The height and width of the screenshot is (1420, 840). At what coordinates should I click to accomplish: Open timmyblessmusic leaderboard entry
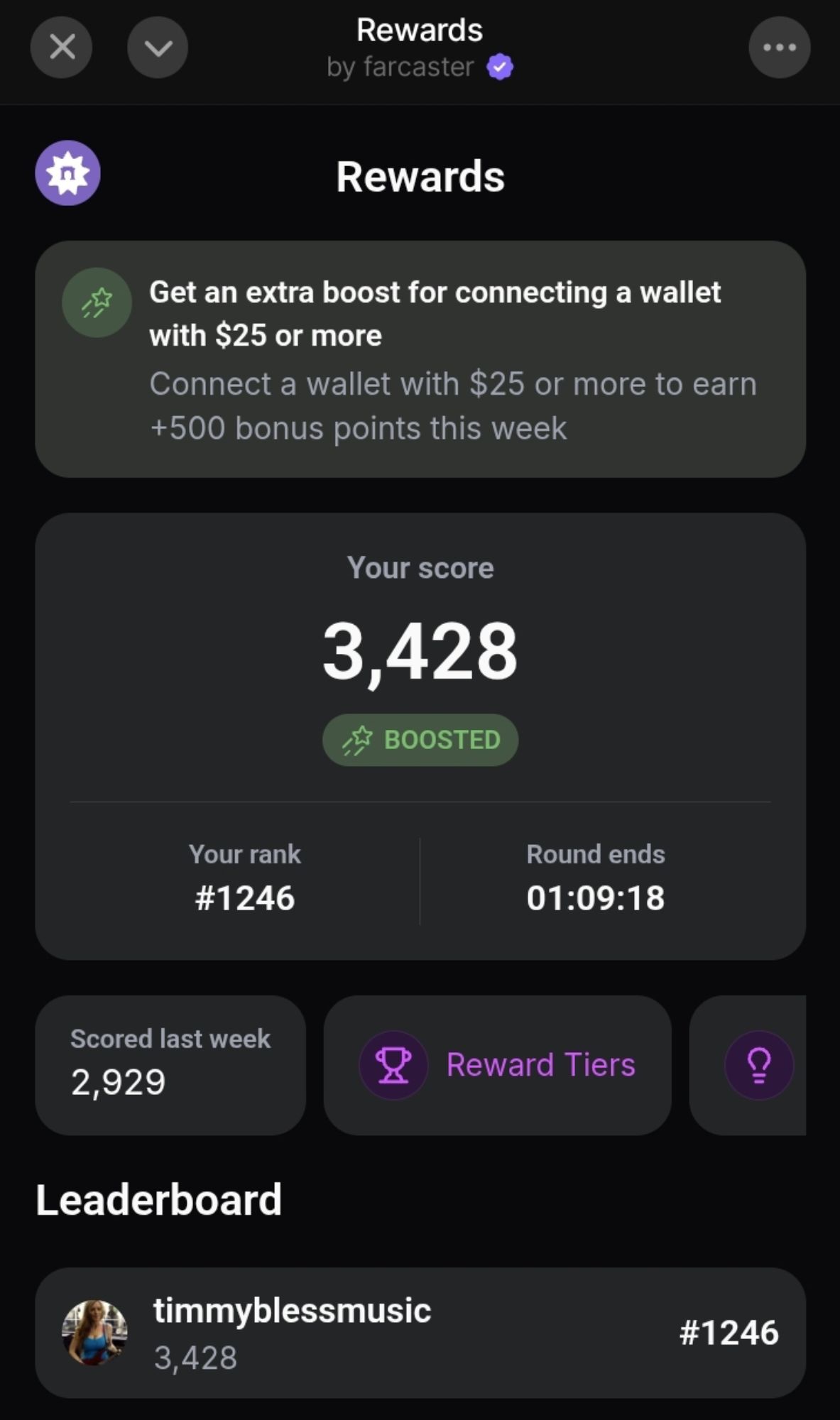[x=420, y=1333]
